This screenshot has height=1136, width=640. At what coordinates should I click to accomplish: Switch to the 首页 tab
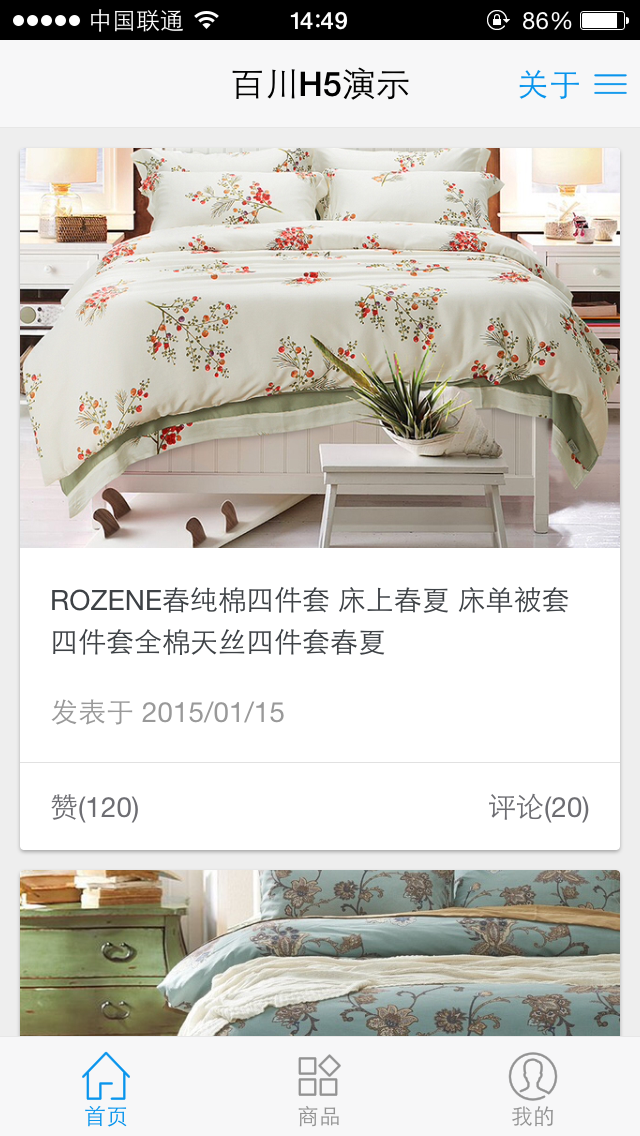(x=106, y=1089)
